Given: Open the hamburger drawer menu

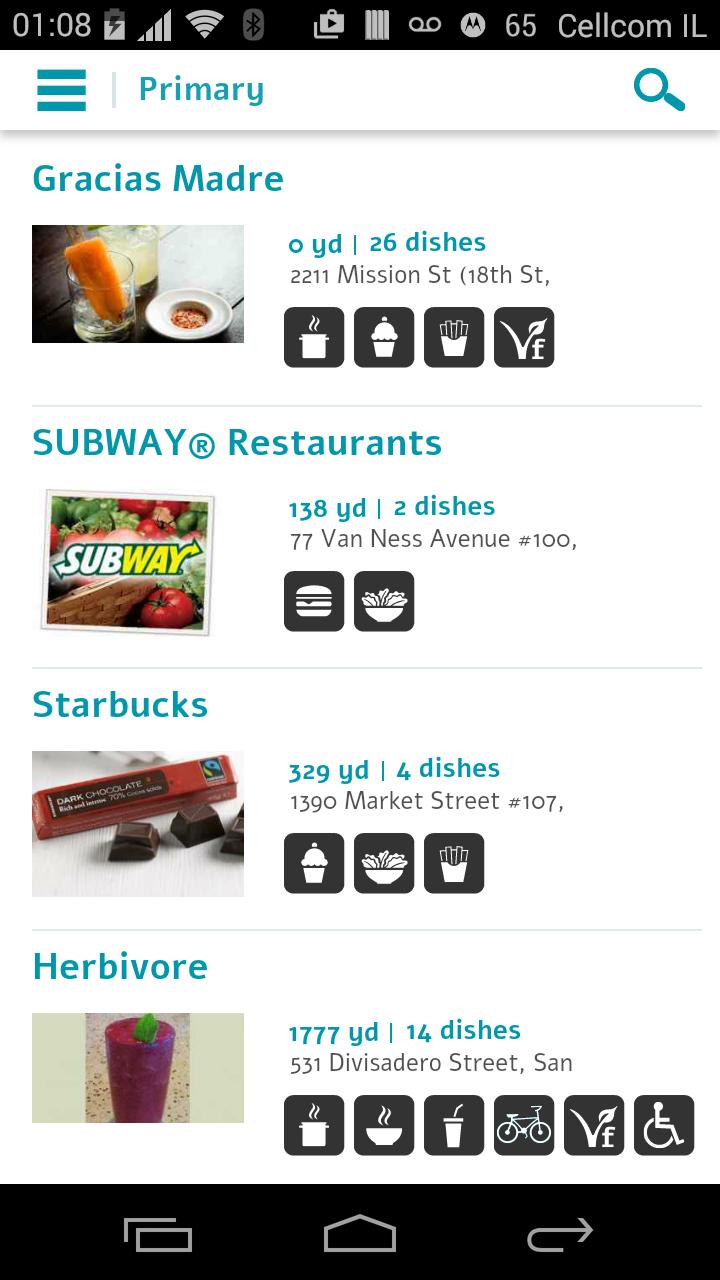Looking at the screenshot, I should coord(61,90).
